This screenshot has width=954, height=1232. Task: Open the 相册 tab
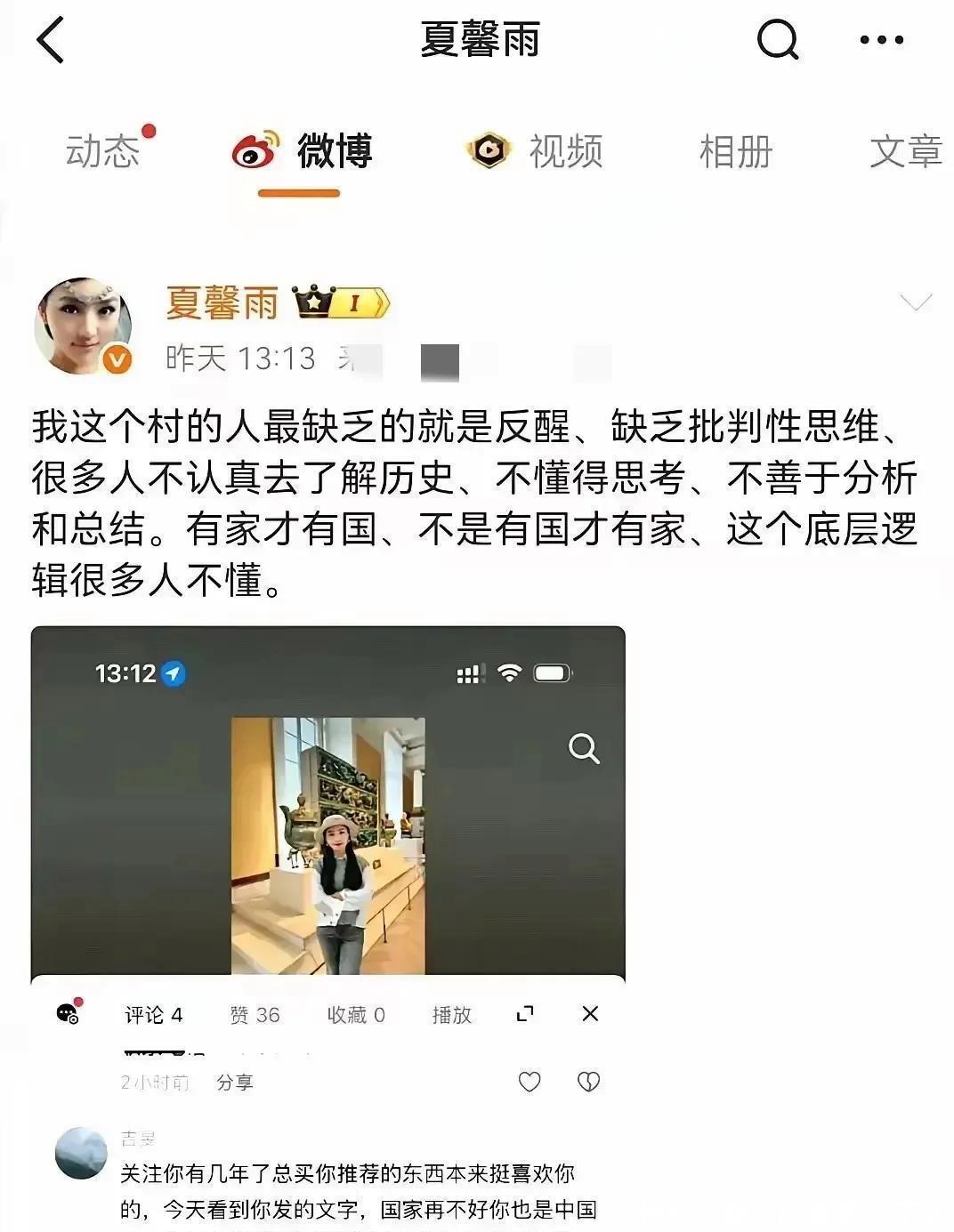point(735,150)
